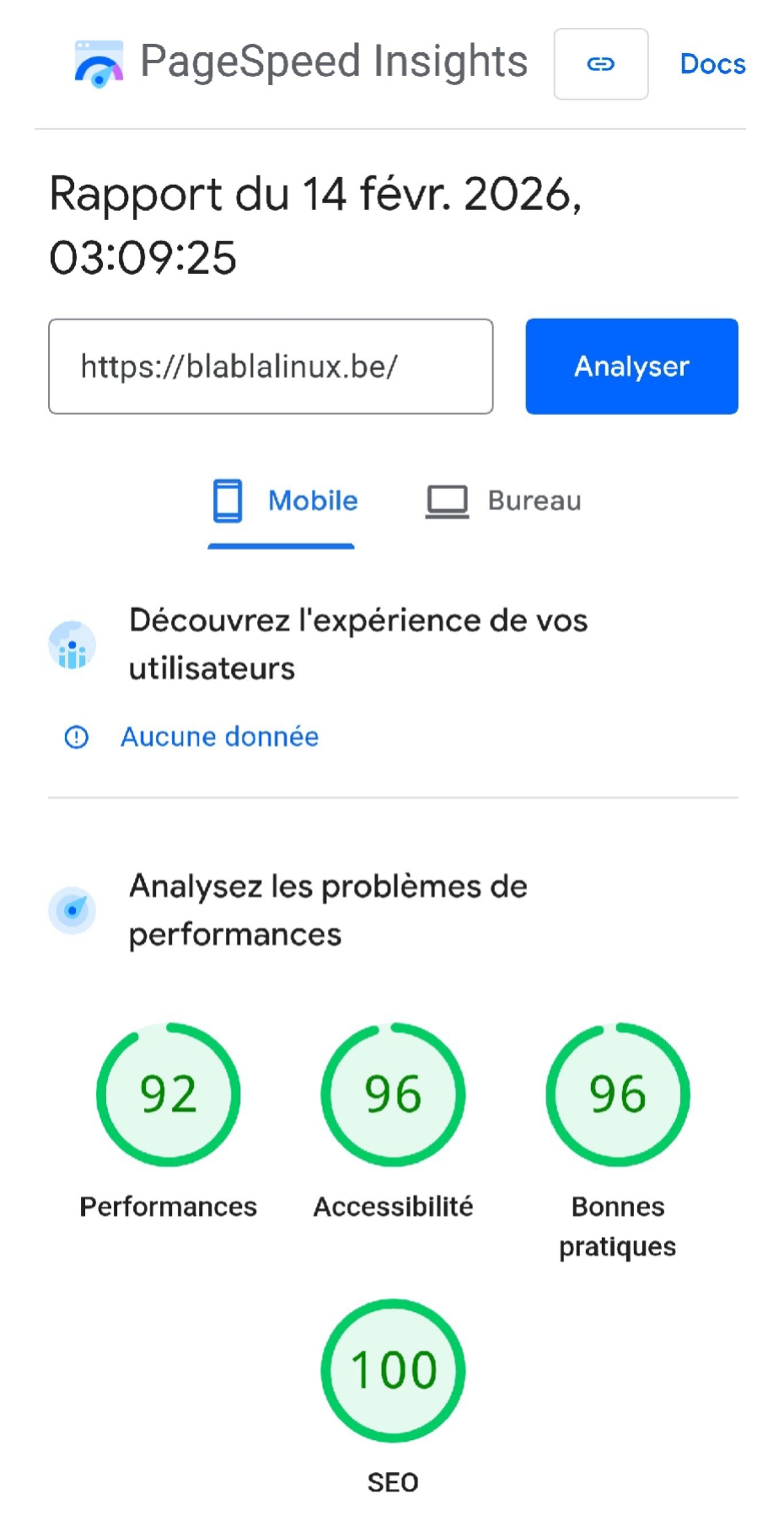Viewport: 784px width, 1521px height.
Task: Jump to the Performances score 92
Action: pyautogui.click(x=169, y=1094)
